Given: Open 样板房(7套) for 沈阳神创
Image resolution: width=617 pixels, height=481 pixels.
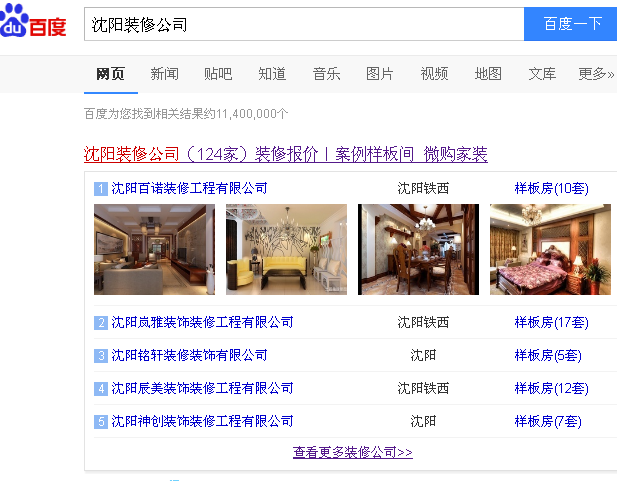Looking at the screenshot, I should 547,421.
